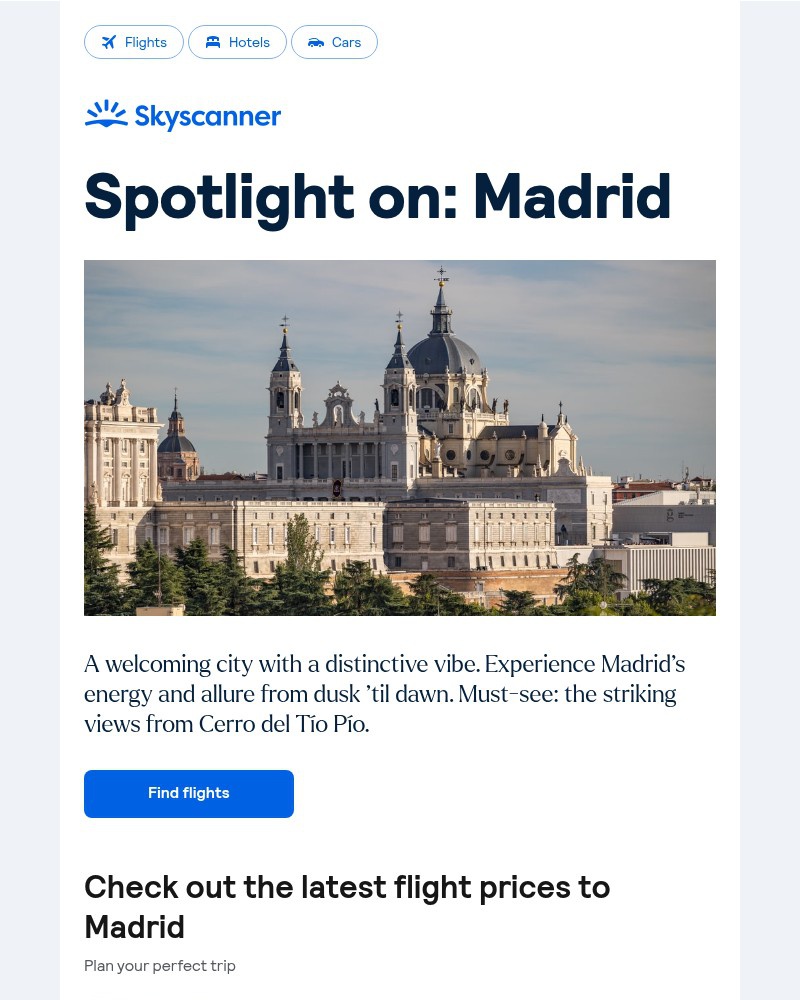800x1000 pixels.
Task: Click the Check out latest flight prices heading
Action: pos(347,906)
